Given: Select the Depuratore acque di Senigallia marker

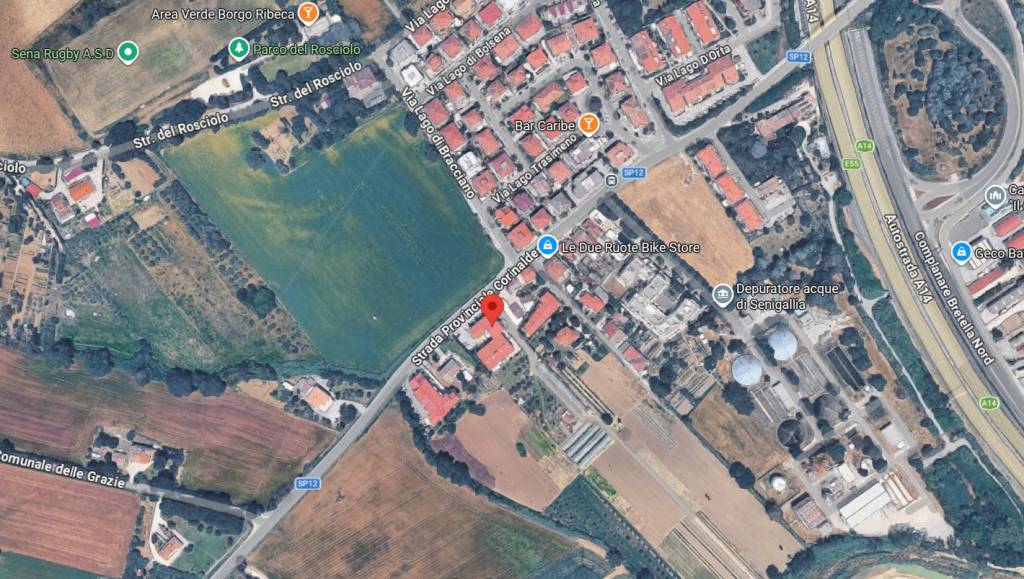Looking at the screenshot, I should (723, 294).
